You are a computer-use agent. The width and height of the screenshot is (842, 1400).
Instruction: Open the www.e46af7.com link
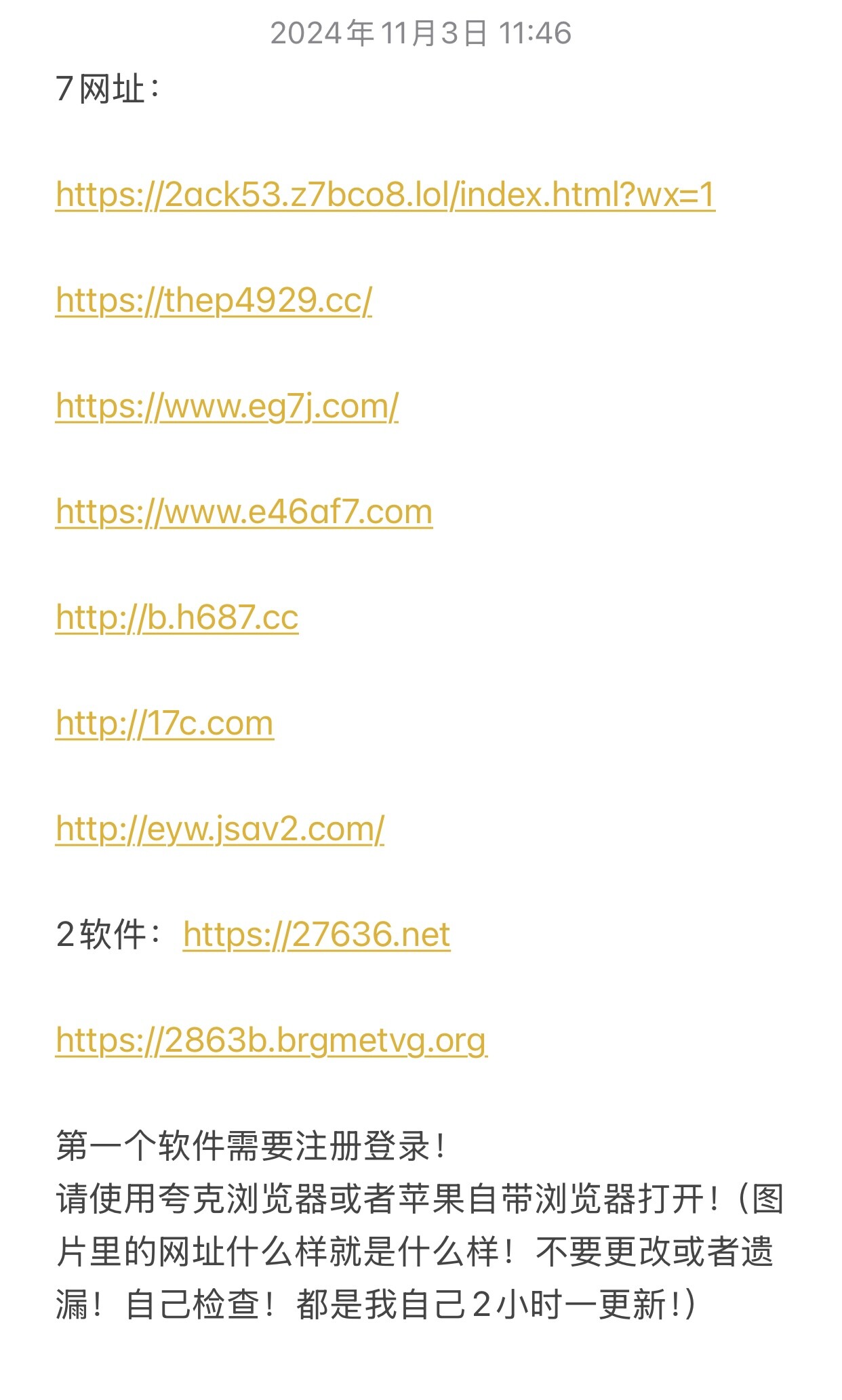click(244, 512)
